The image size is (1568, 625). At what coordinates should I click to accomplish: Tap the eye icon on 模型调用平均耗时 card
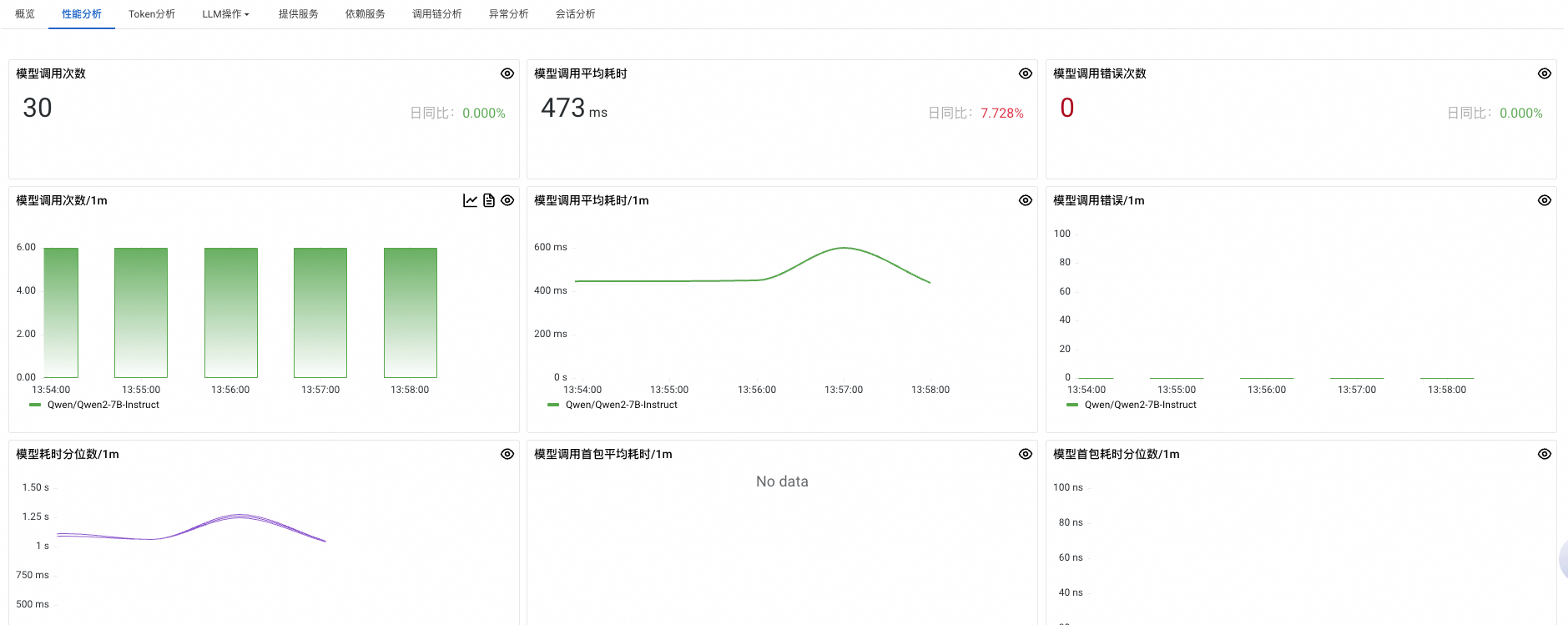point(1026,73)
